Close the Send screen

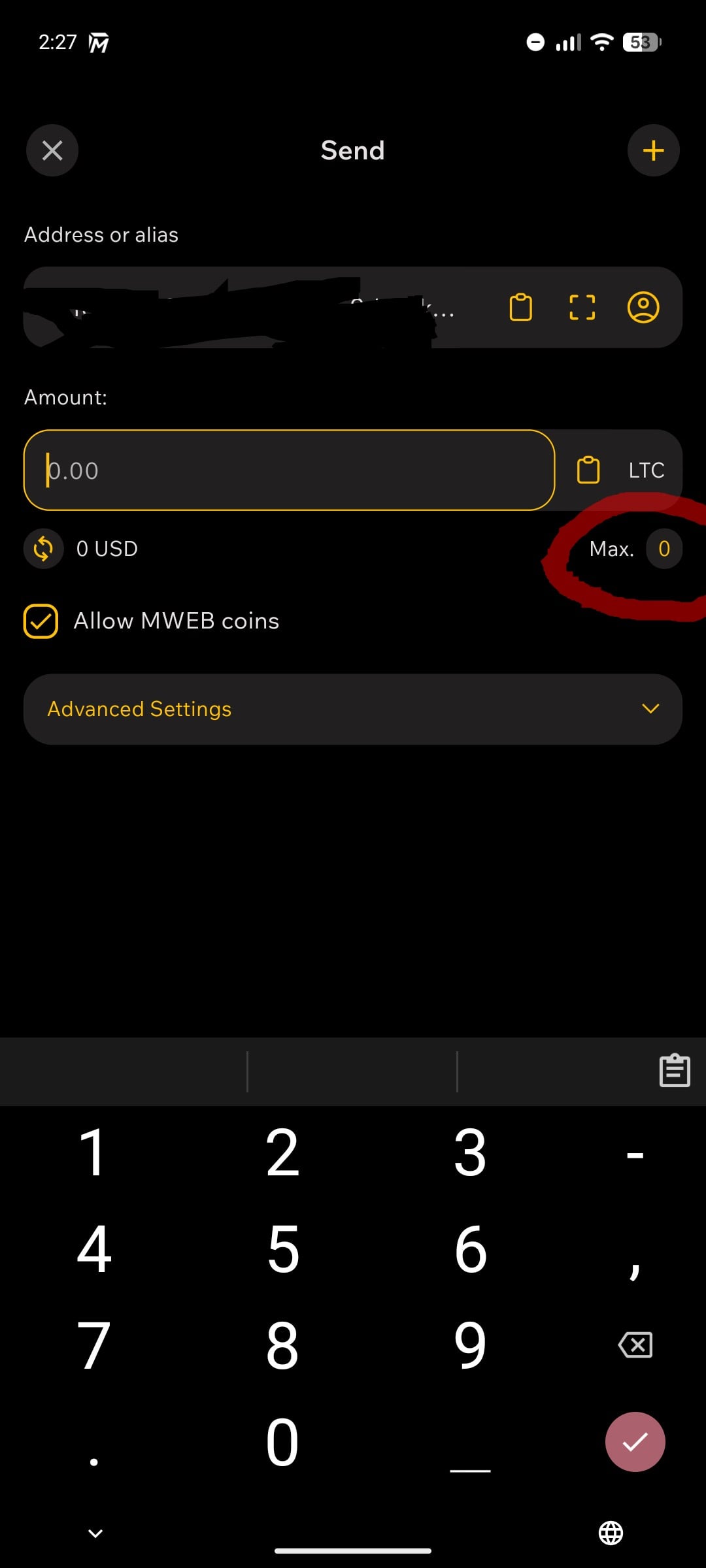click(52, 150)
